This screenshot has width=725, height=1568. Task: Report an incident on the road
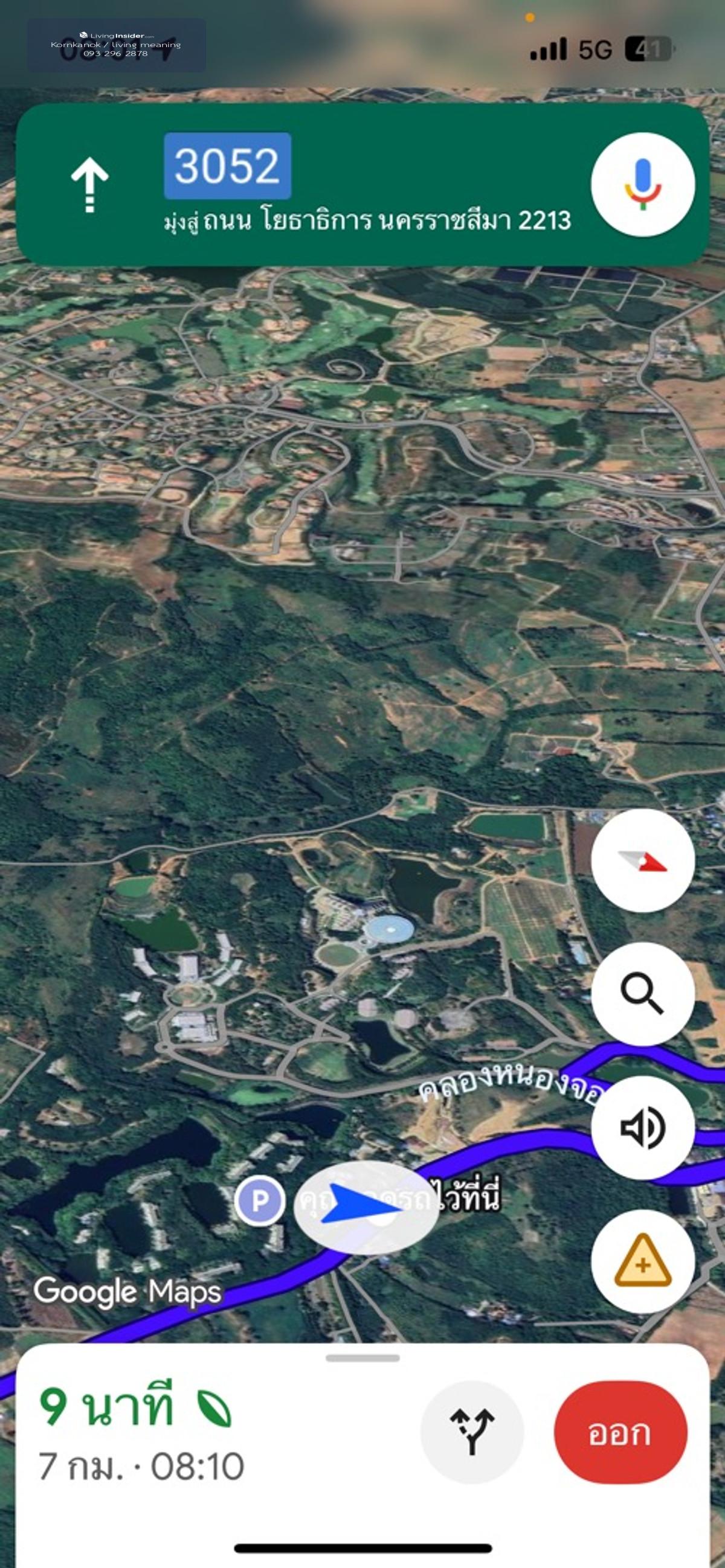click(642, 1262)
